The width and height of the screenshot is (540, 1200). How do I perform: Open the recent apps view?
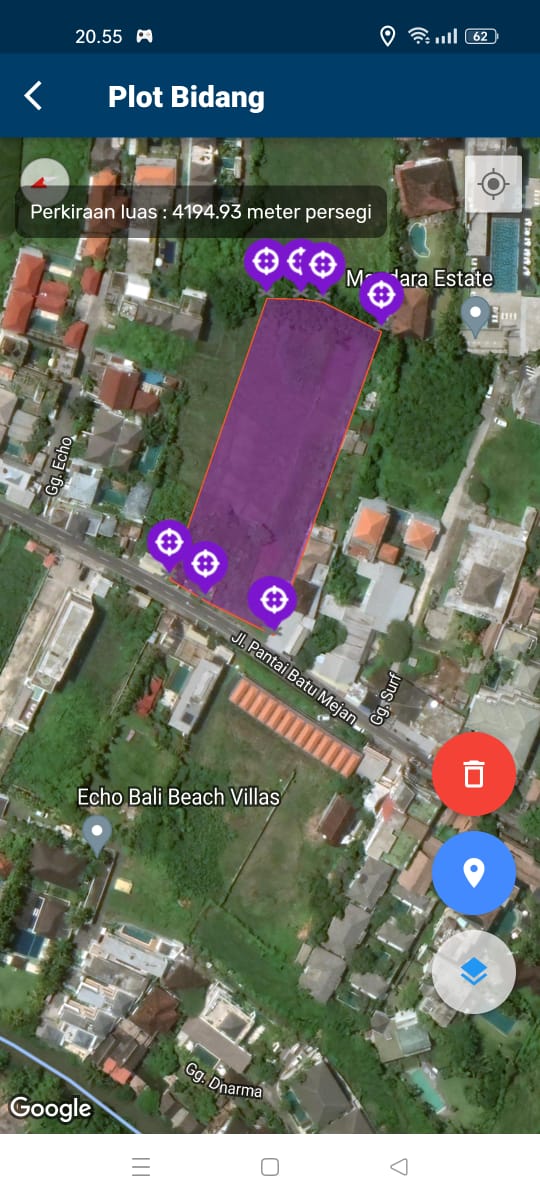tap(142, 1167)
